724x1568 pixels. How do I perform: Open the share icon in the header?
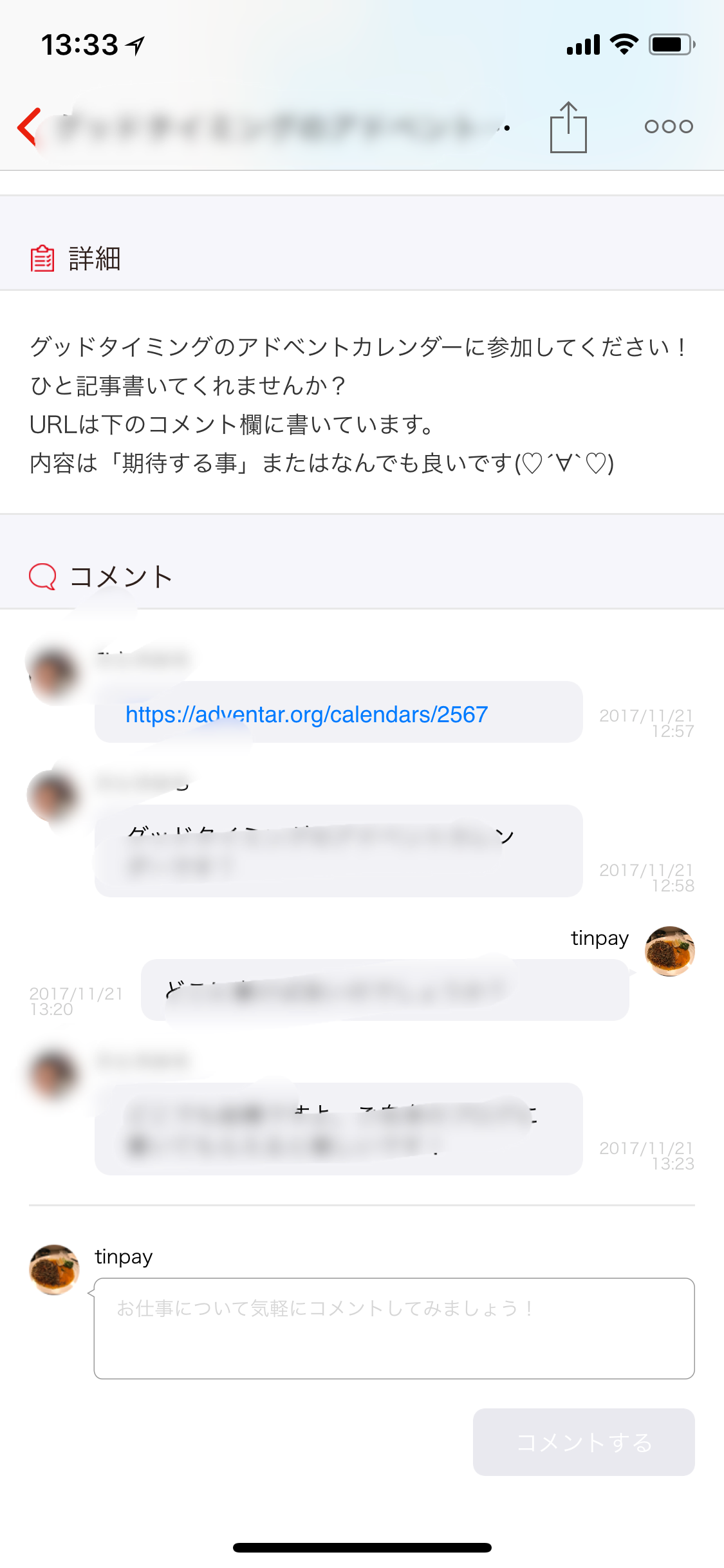click(568, 127)
